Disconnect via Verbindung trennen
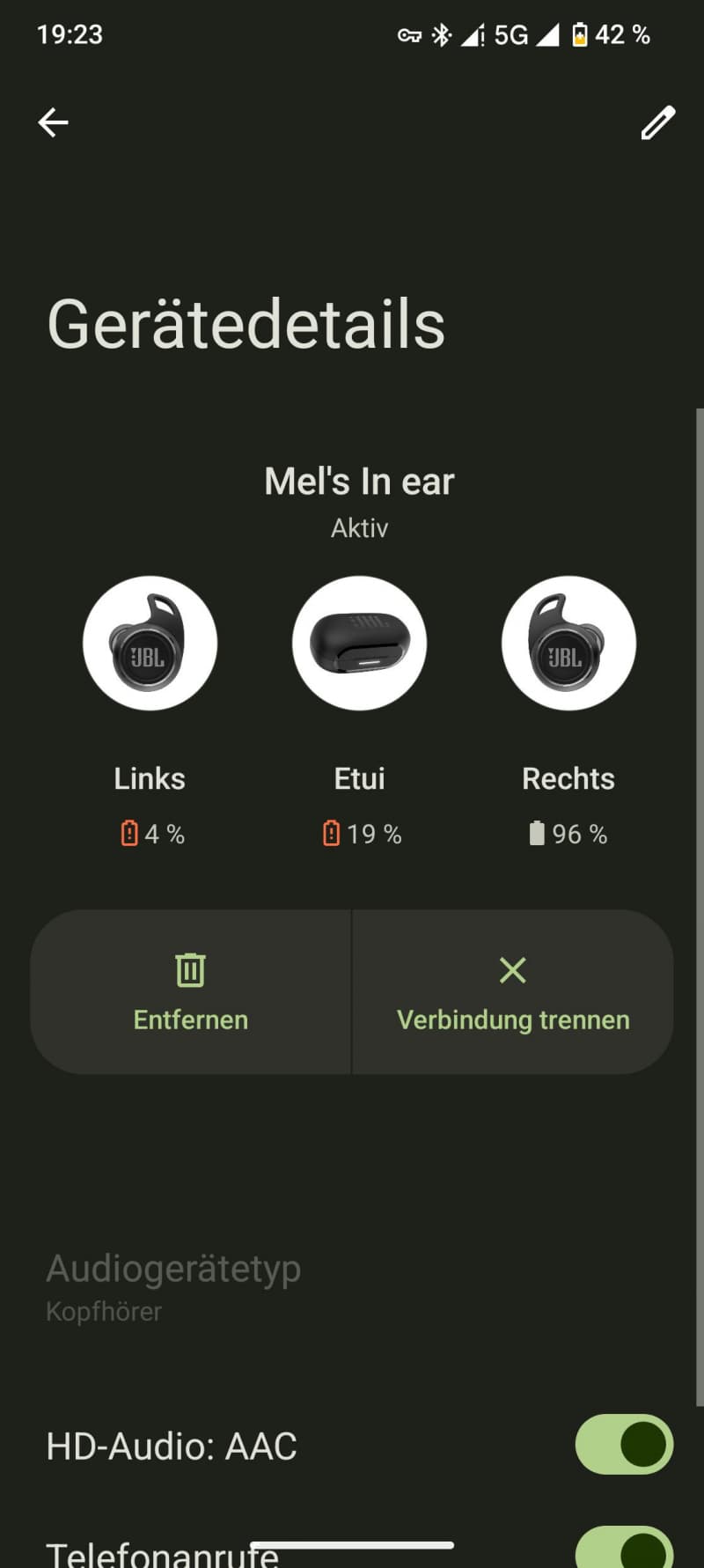Image resolution: width=704 pixels, height=1568 pixels. (x=513, y=991)
